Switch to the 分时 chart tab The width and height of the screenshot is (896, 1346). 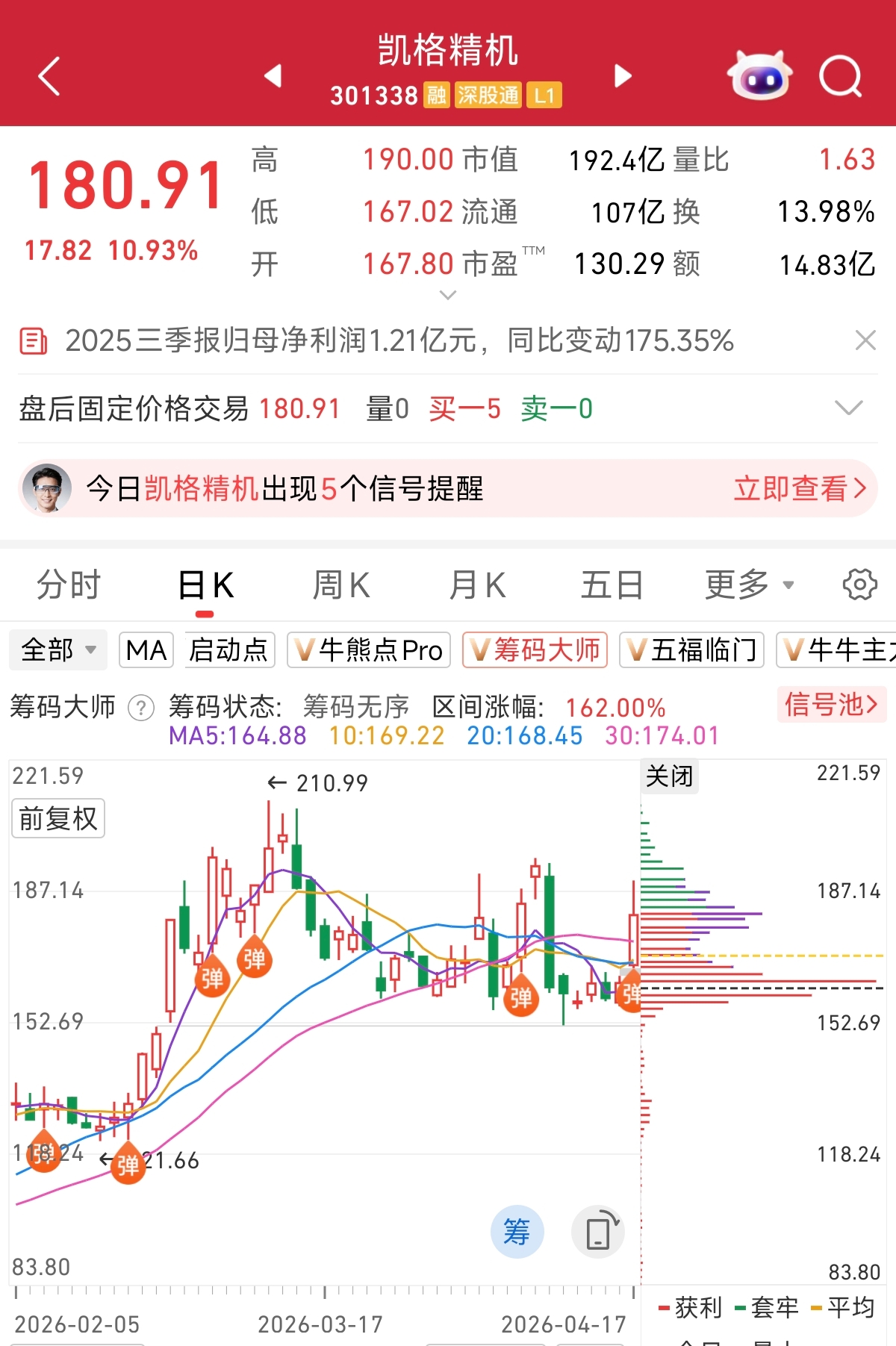(x=69, y=585)
